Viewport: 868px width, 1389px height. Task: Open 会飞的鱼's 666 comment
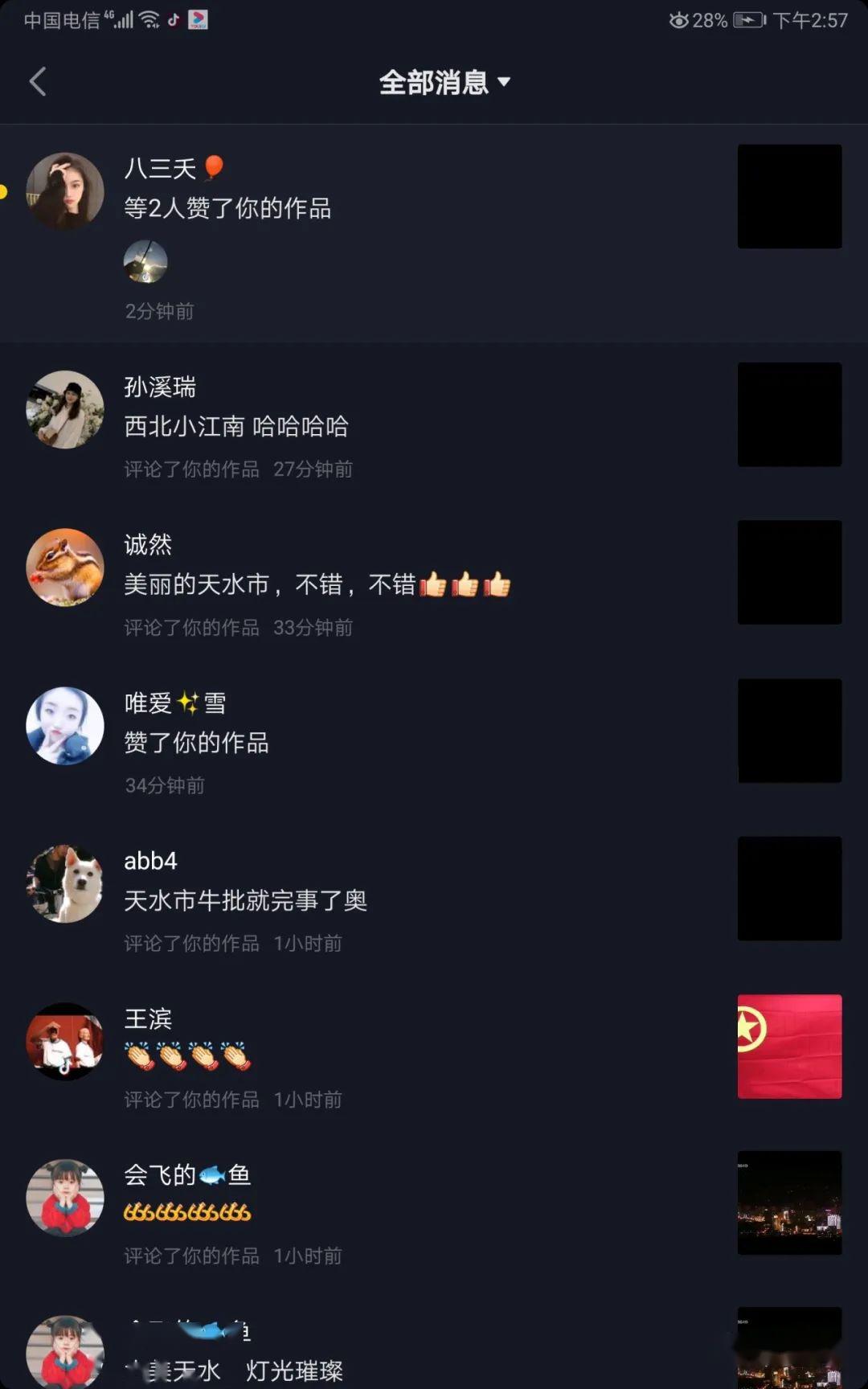click(434, 1211)
